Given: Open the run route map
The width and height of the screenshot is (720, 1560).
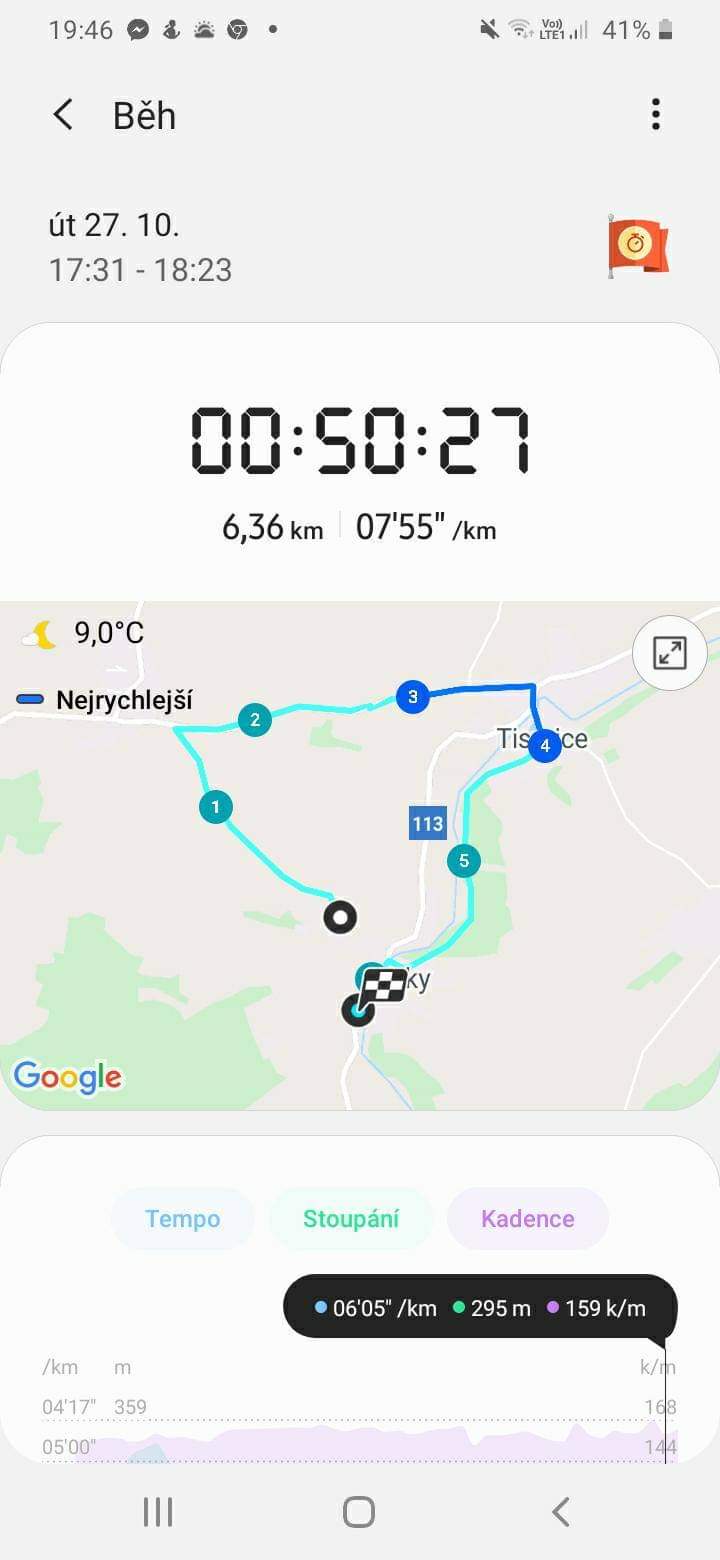Looking at the screenshot, I should (x=360, y=856).
